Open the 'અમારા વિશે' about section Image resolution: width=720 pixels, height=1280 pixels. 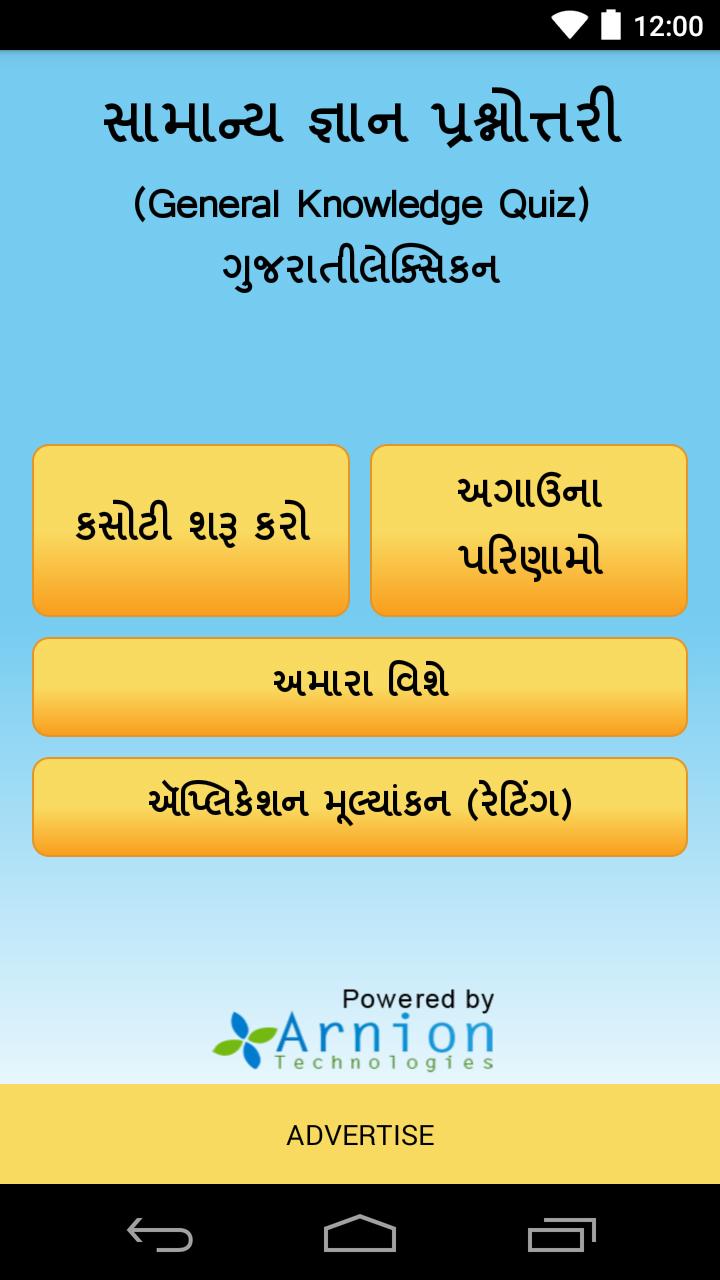[x=360, y=686]
